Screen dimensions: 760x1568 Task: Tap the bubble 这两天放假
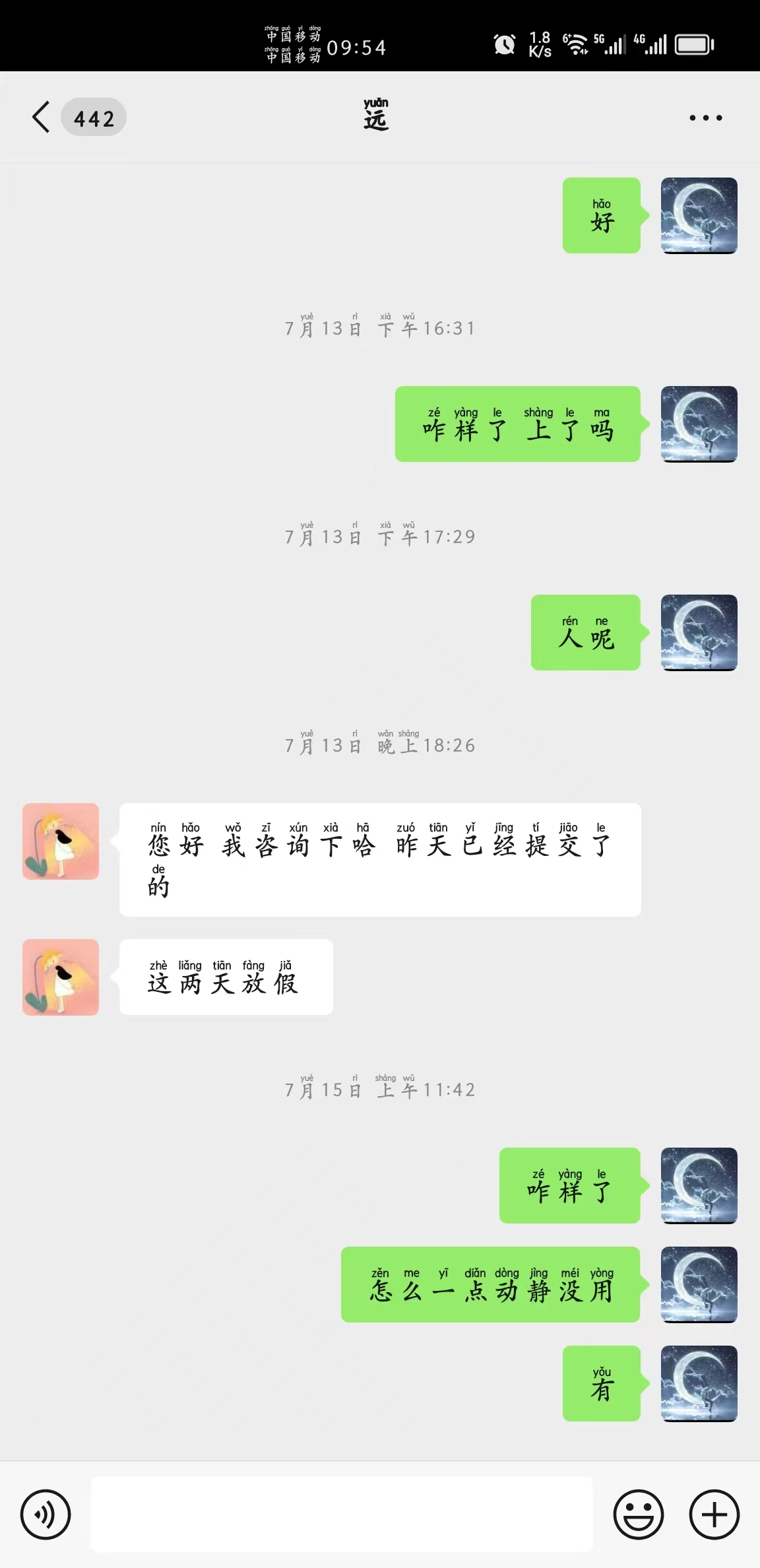pos(224,978)
